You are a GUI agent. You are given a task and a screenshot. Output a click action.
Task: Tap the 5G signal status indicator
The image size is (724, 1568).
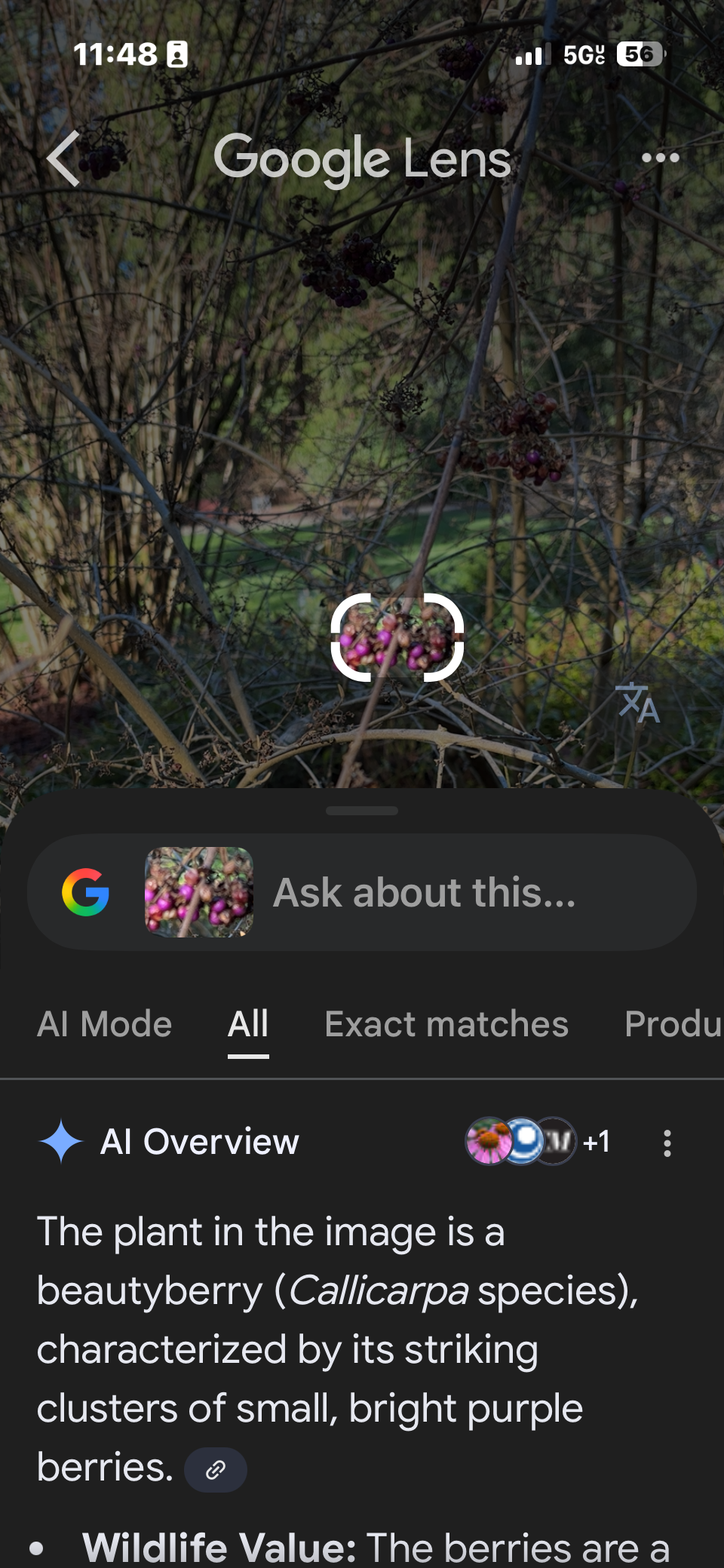[x=581, y=54]
